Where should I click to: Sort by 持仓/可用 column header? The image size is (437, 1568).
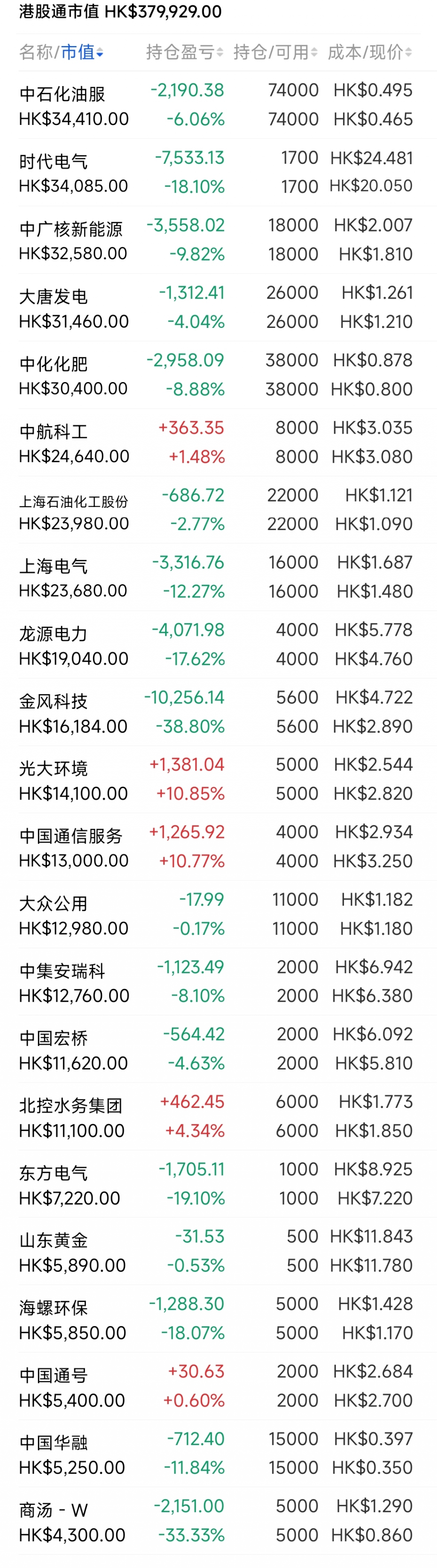click(276, 52)
